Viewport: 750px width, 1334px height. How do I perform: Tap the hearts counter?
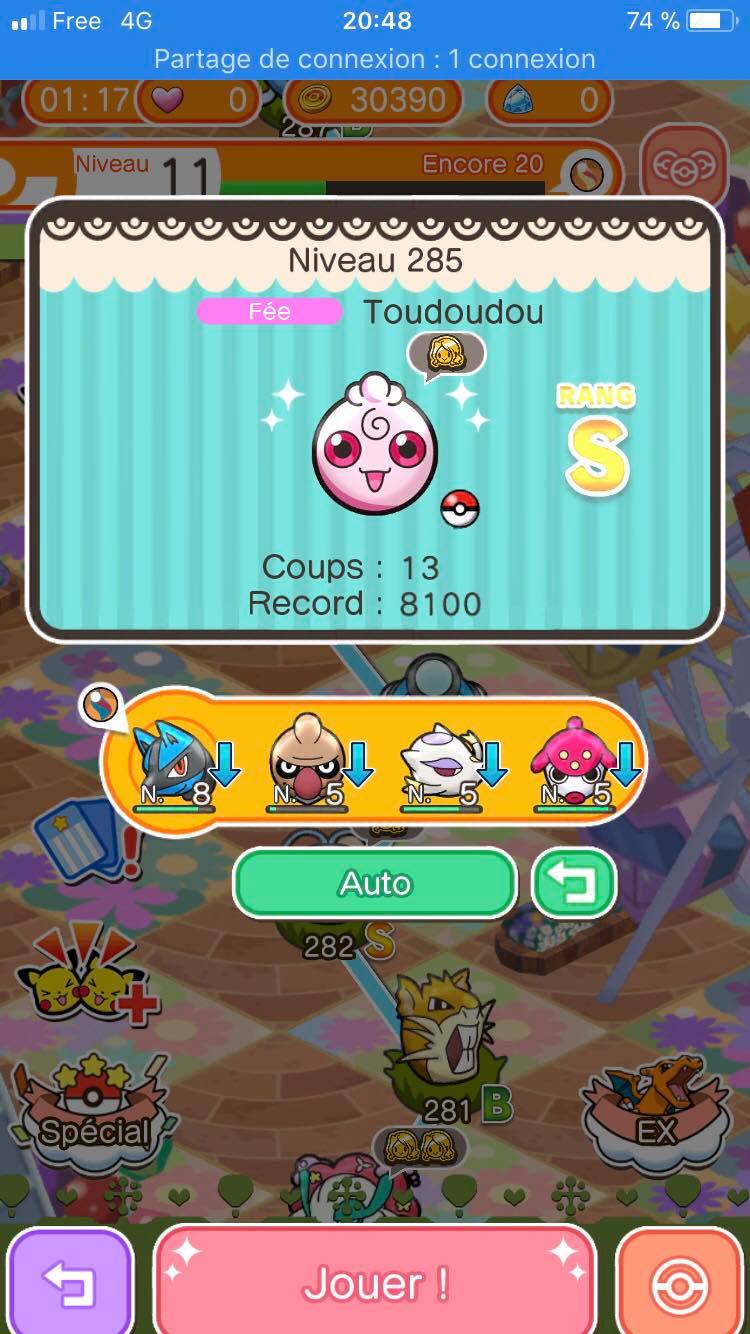[x=197, y=100]
